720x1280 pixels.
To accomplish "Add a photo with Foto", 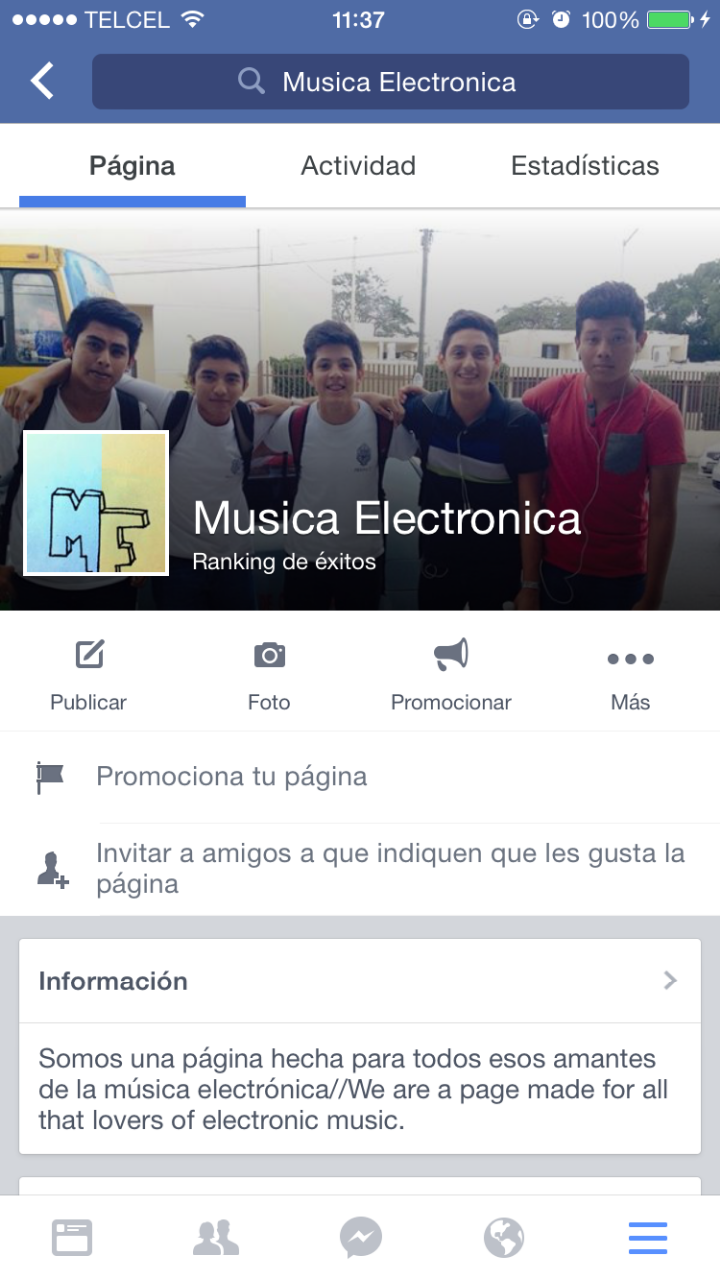I will coord(269,675).
